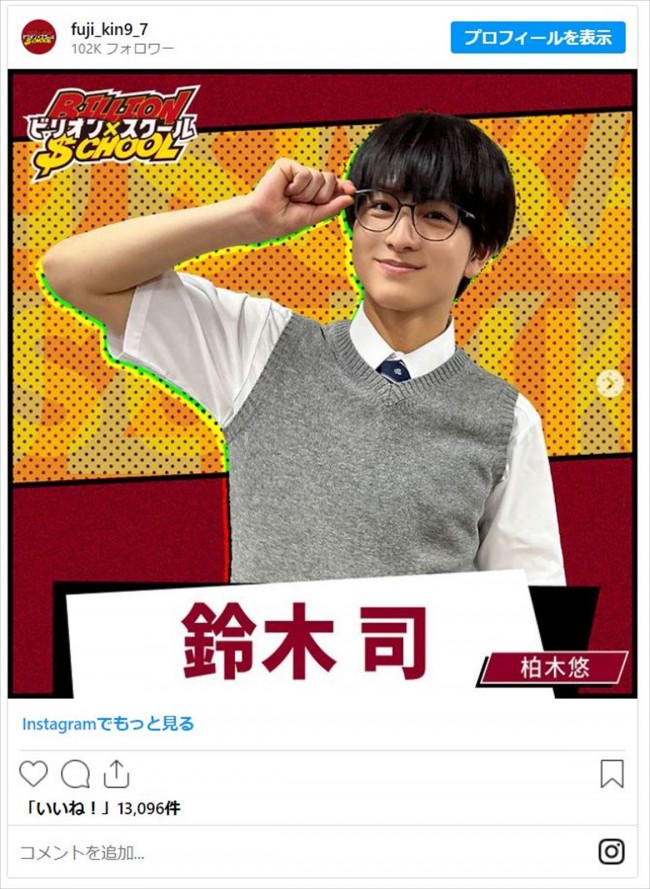
Task: Share this post
Action: [x=116, y=774]
